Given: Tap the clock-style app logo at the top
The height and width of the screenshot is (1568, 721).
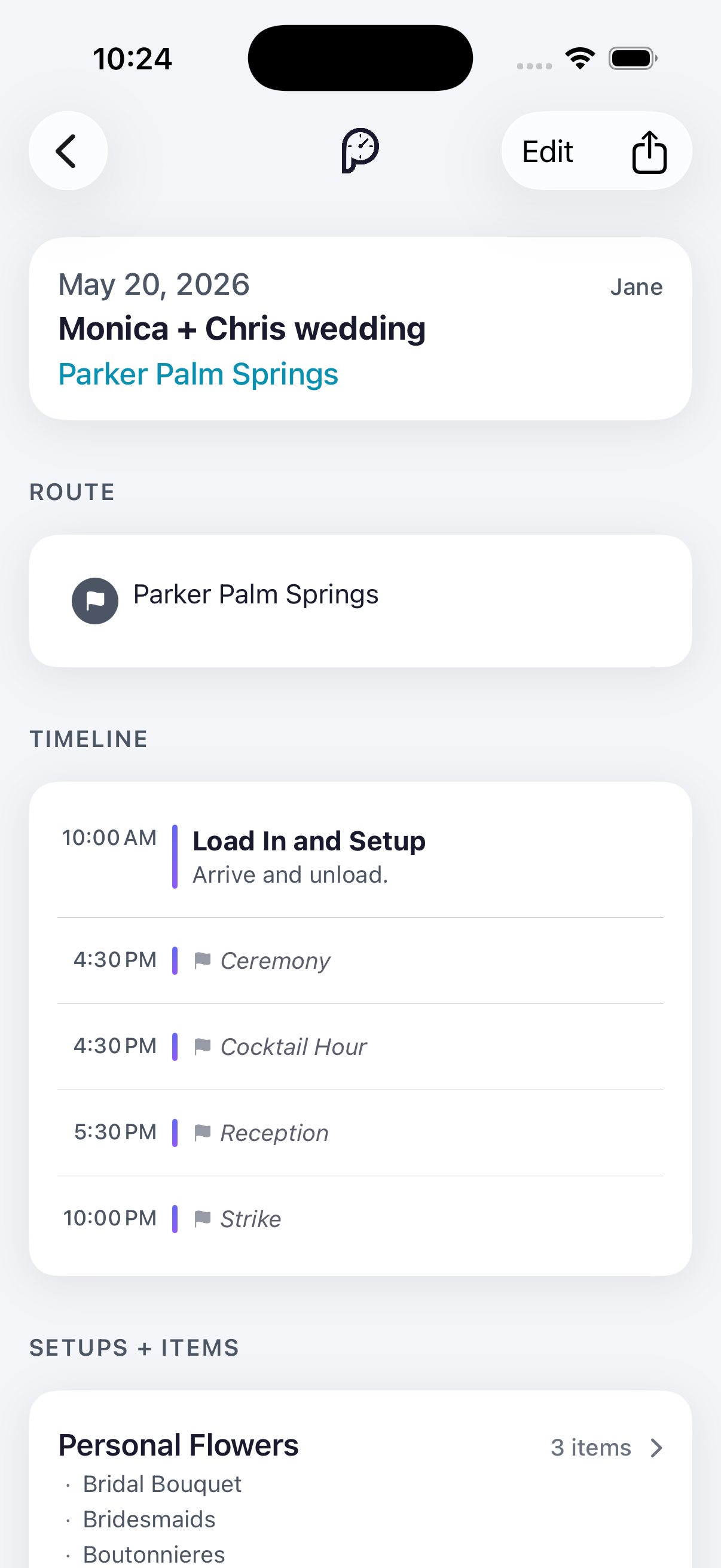Looking at the screenshot, I should tap(360, 150).
